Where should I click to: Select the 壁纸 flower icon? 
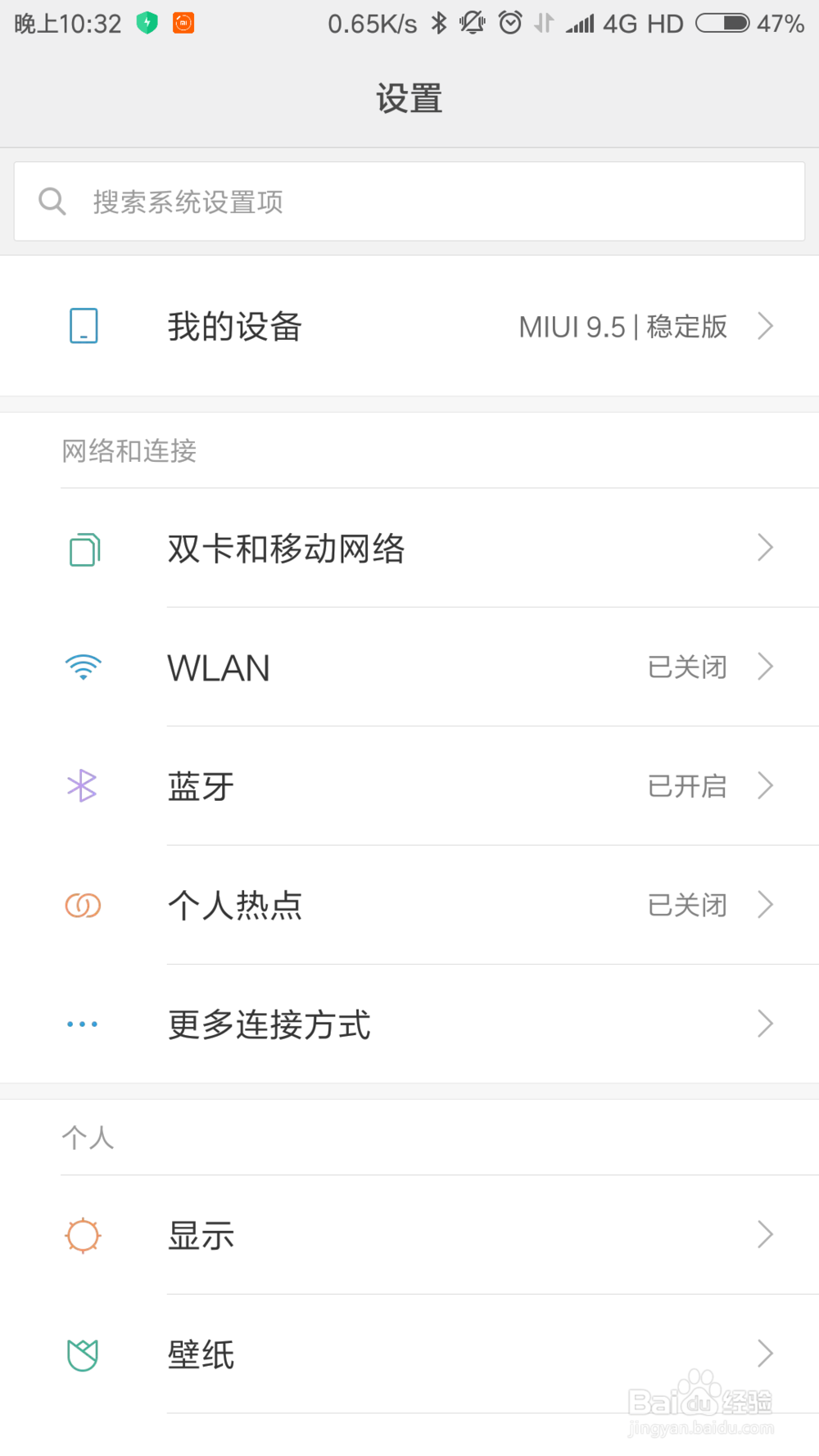(x=82, y=1354)
